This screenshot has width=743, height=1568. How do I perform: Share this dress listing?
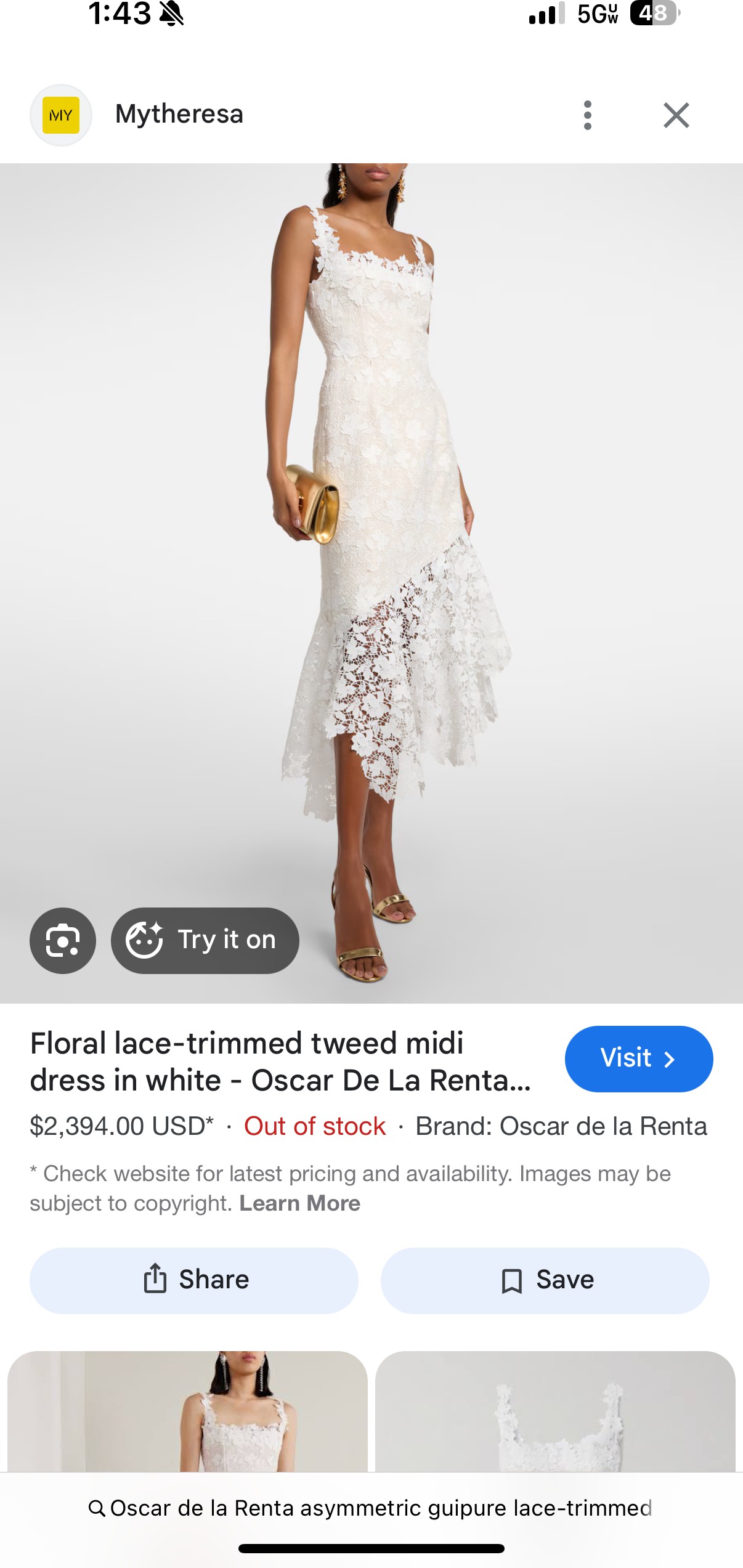click(193, 1280)
